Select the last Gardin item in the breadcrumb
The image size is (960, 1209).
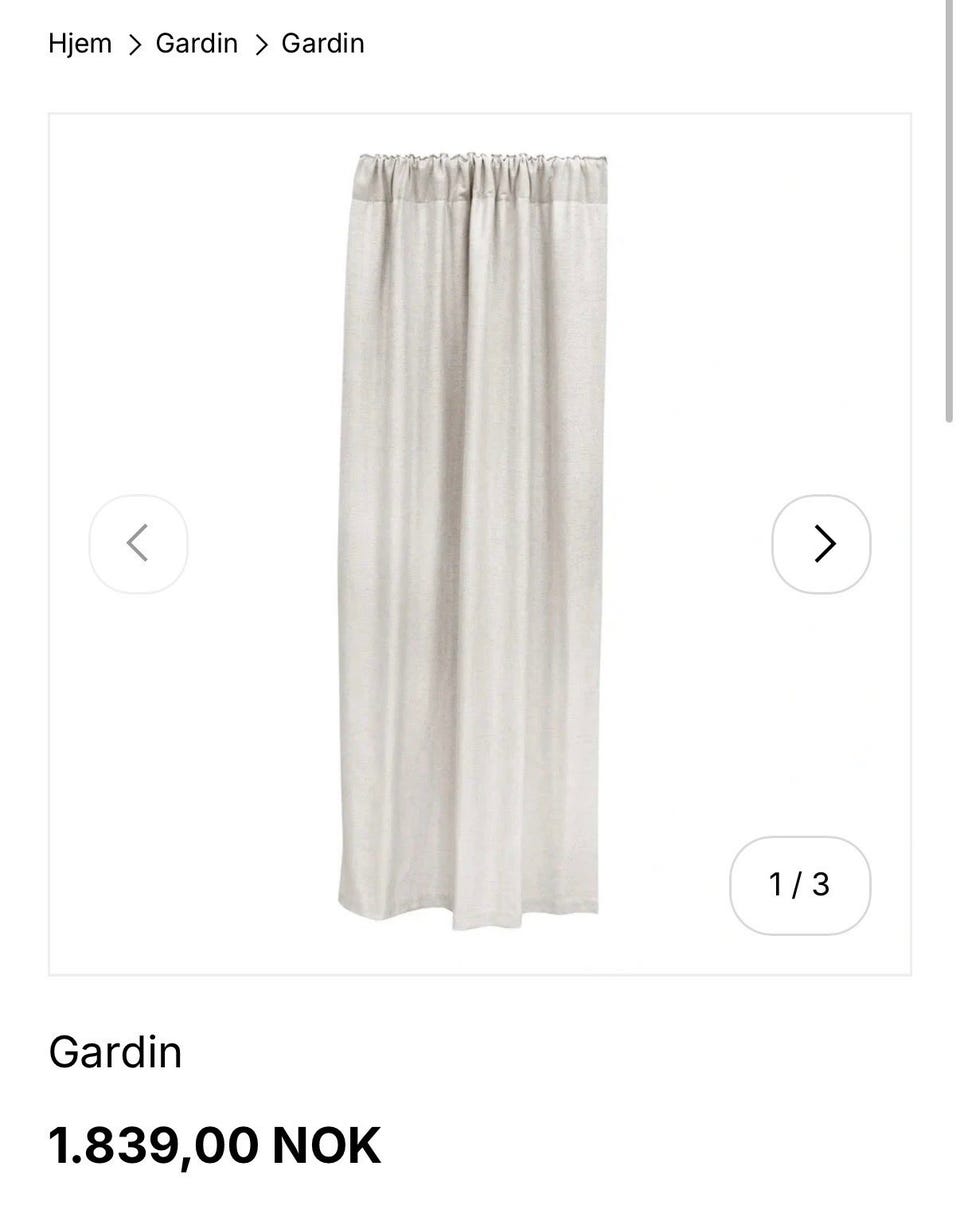click(323, 43)
